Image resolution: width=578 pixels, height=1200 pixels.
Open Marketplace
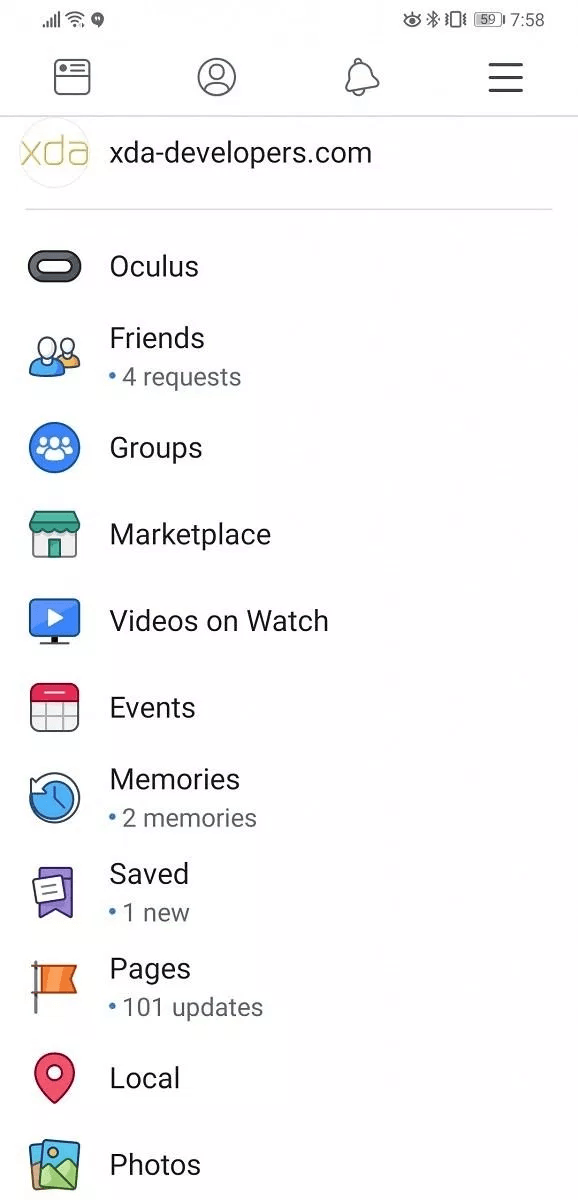coord(289,535)
